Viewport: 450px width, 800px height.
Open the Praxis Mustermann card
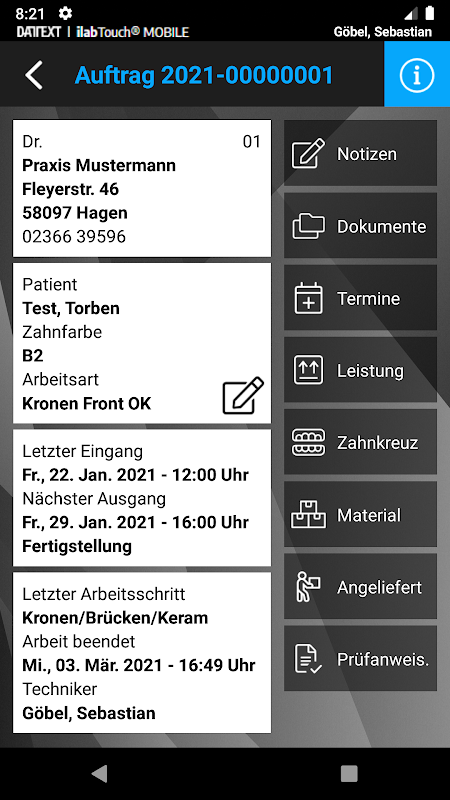pos(142,189)
